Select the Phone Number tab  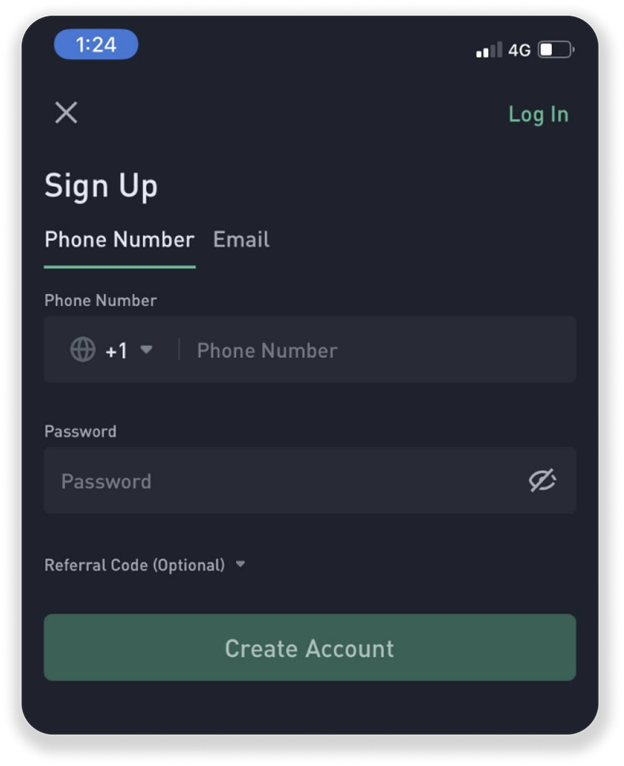[x=119, y=240]
